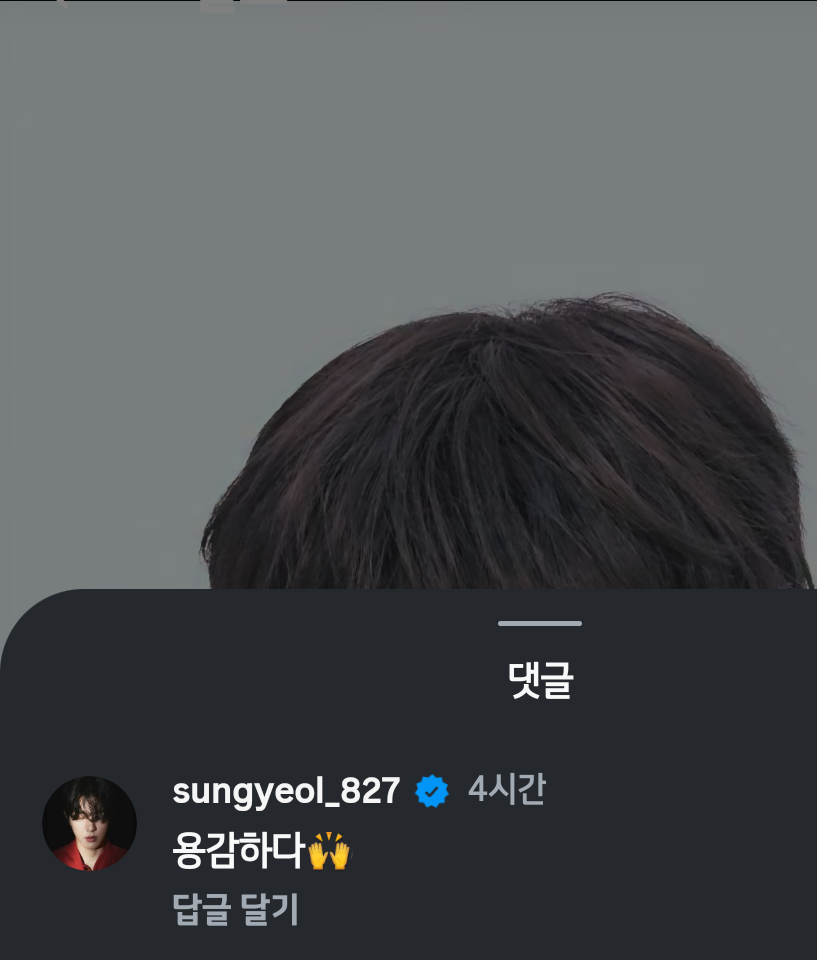Click the verified badge next to sungyeol_827
Viewport: 817px width, 960px height.
tap(432, 789)
